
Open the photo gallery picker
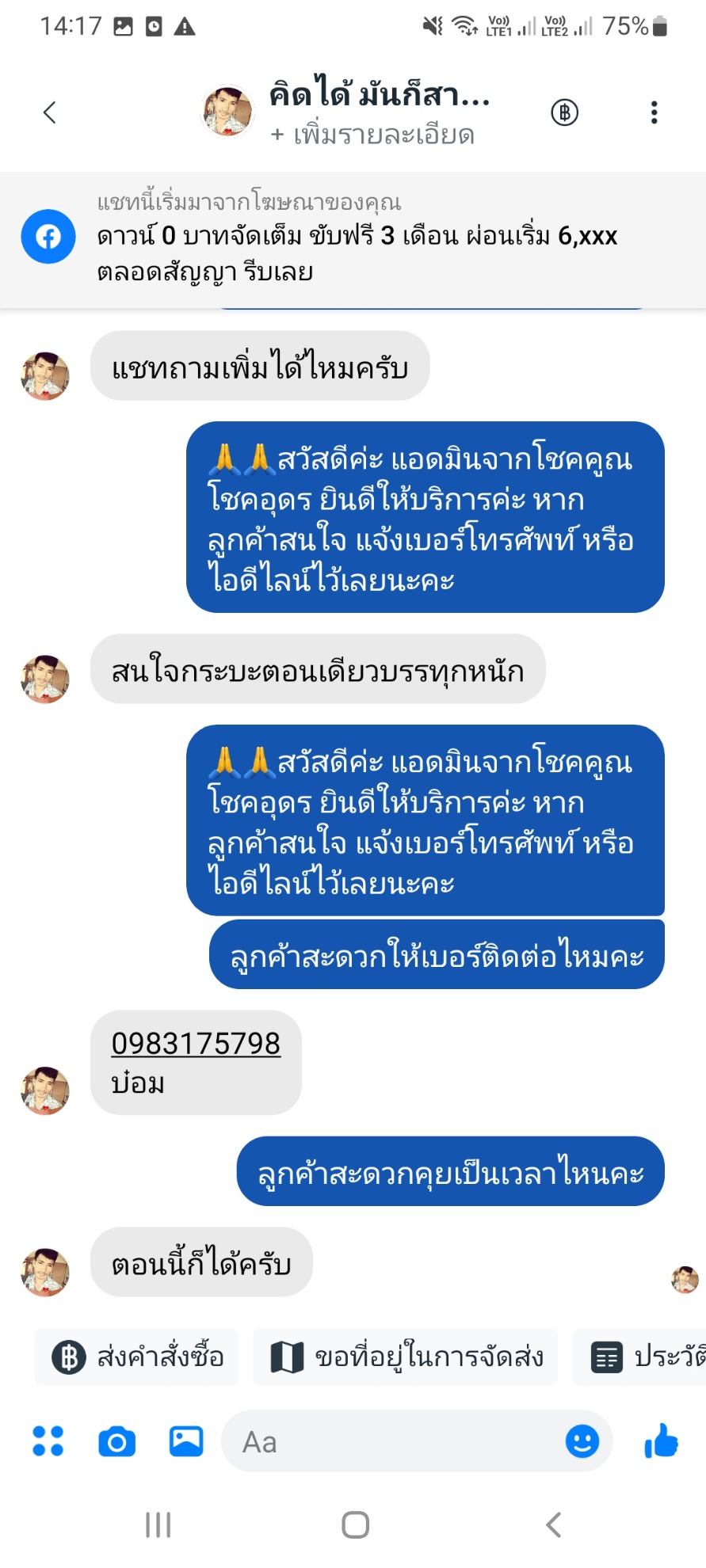186,1441
